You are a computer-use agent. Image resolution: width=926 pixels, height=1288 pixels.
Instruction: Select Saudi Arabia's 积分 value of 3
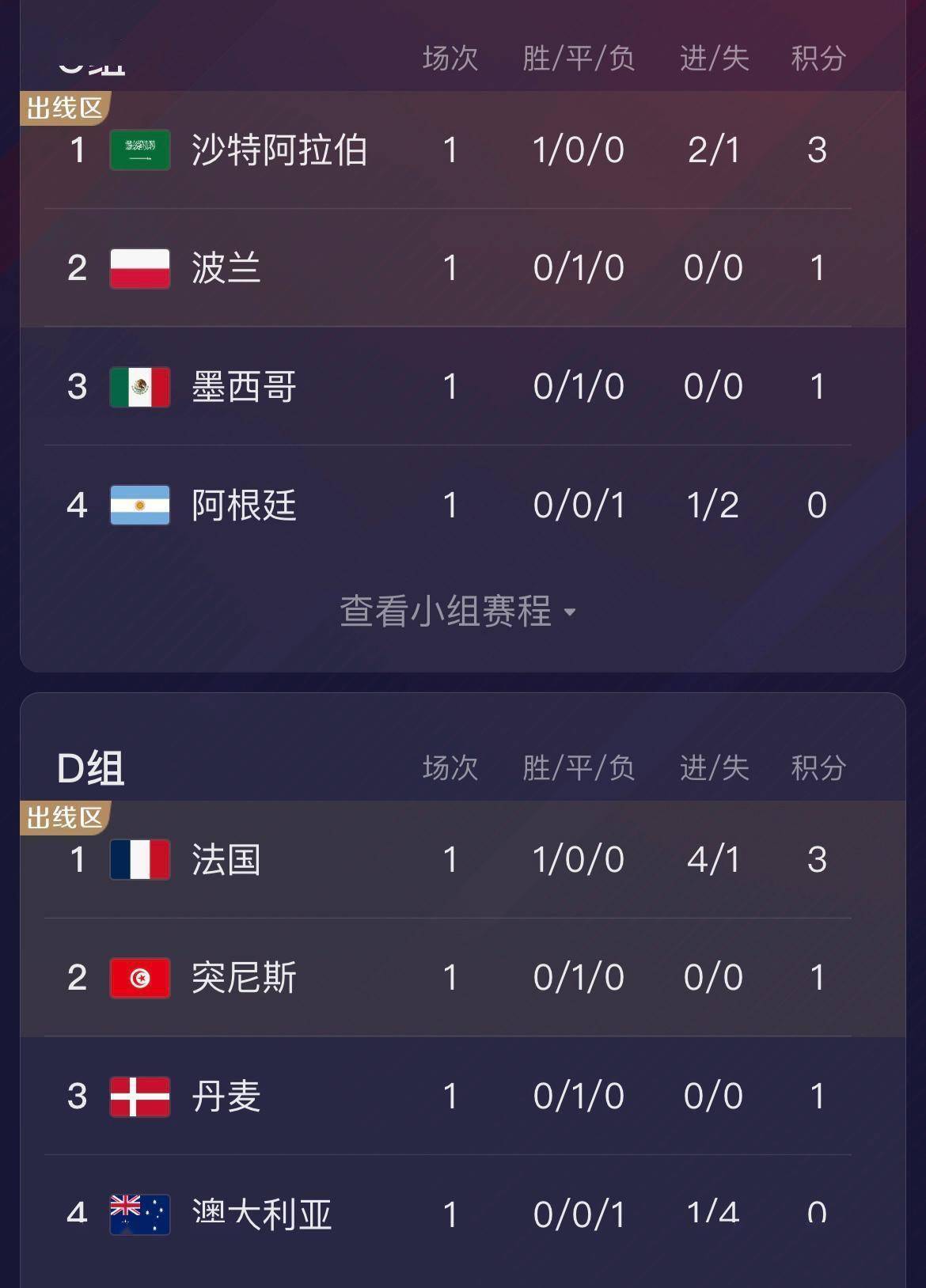(x=818, y=149)
